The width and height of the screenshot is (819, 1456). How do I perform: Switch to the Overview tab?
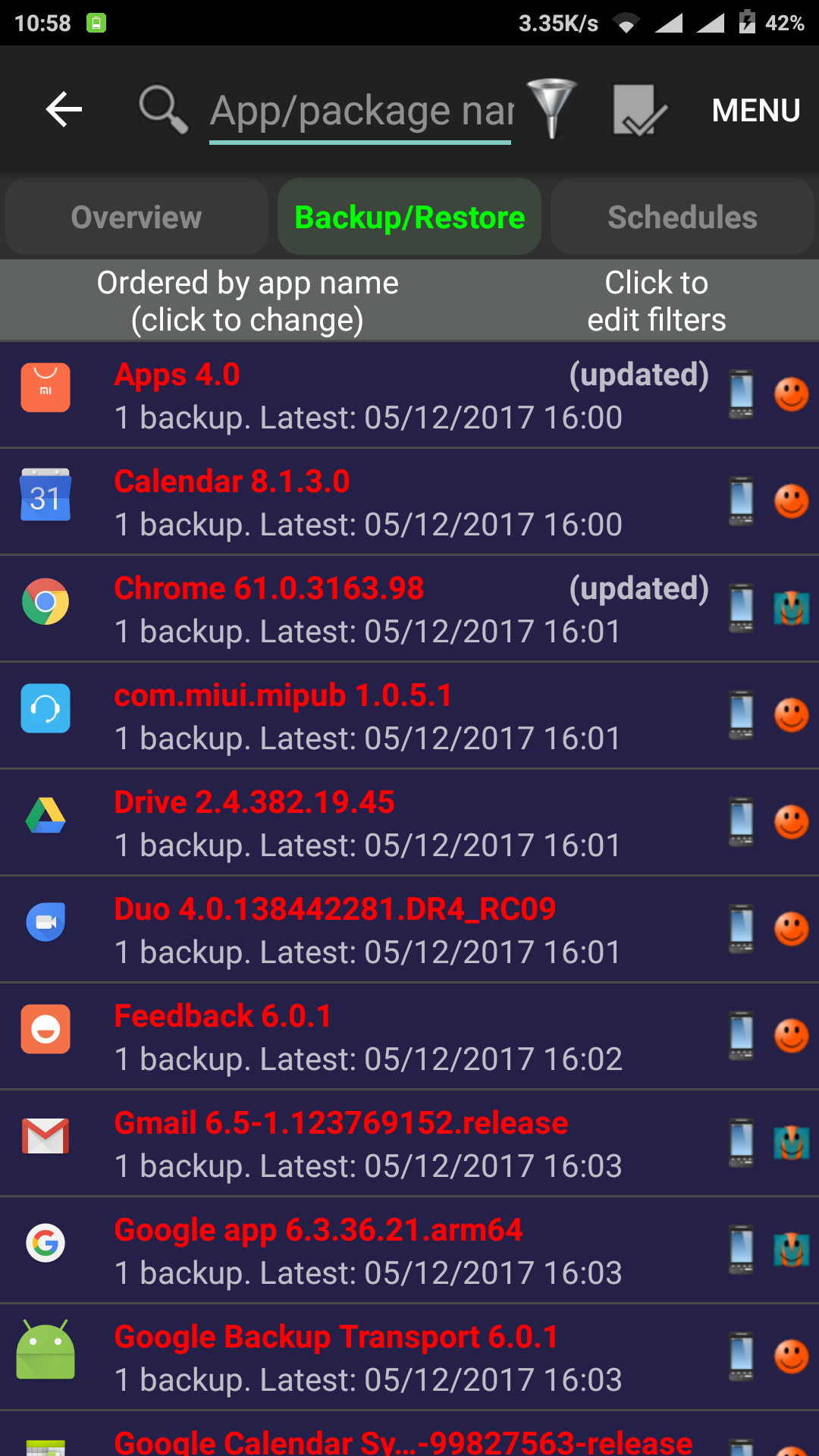tap(136, 218)
